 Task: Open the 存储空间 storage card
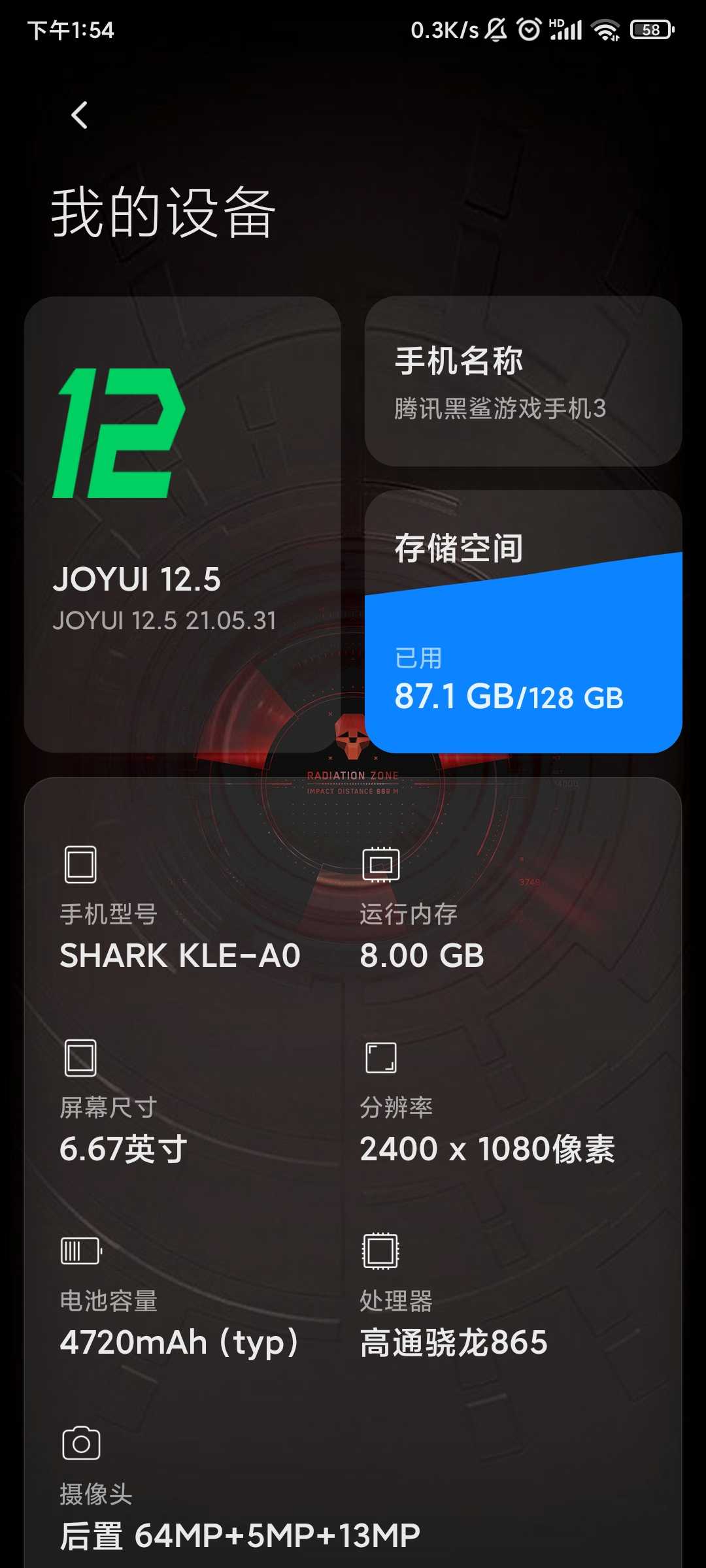pyautogui.click(x=523, y=622)
